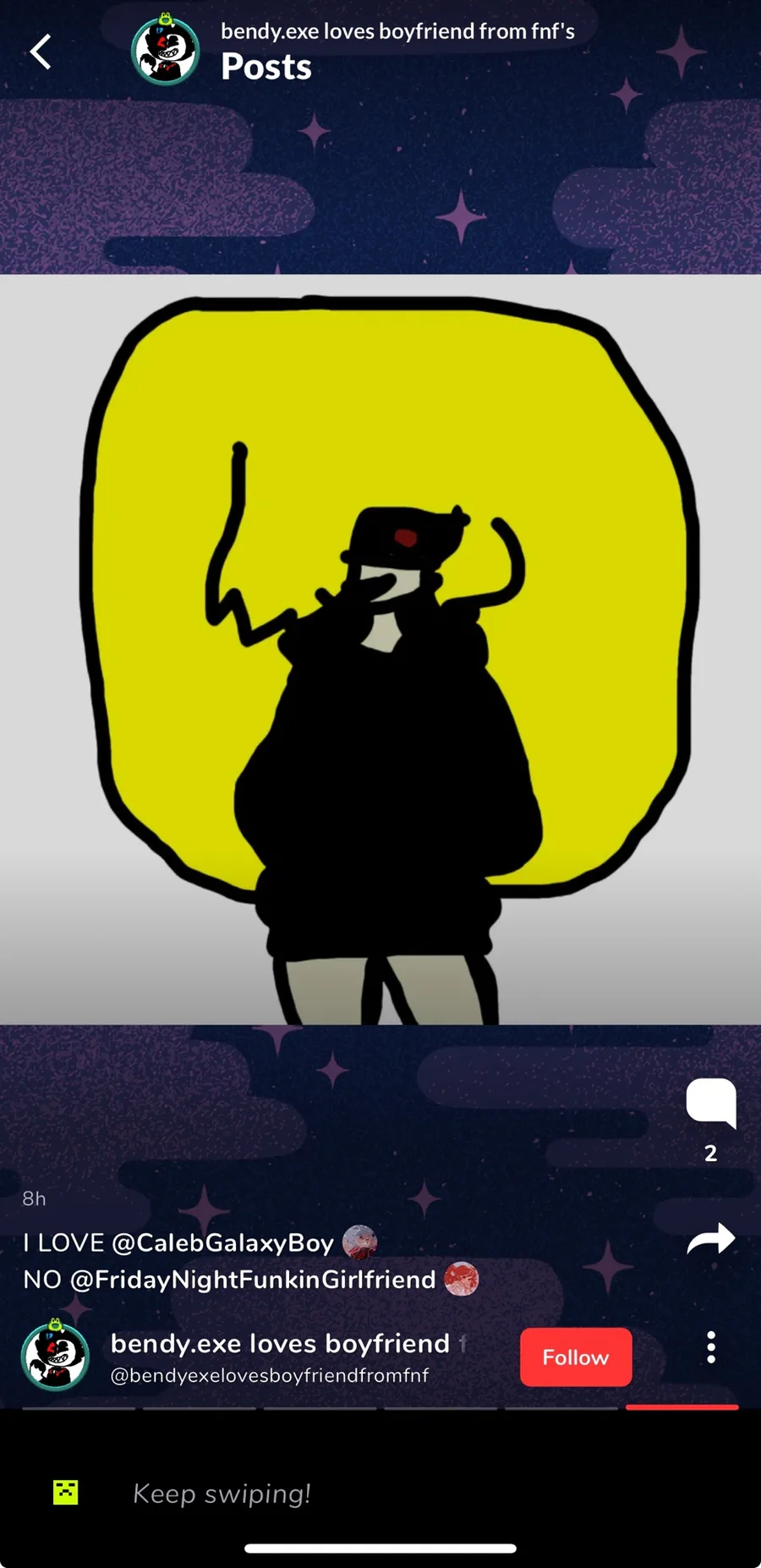
Task: Open the @FridayNightFunkinGirlfriend mention
Action: [253, 1280]
